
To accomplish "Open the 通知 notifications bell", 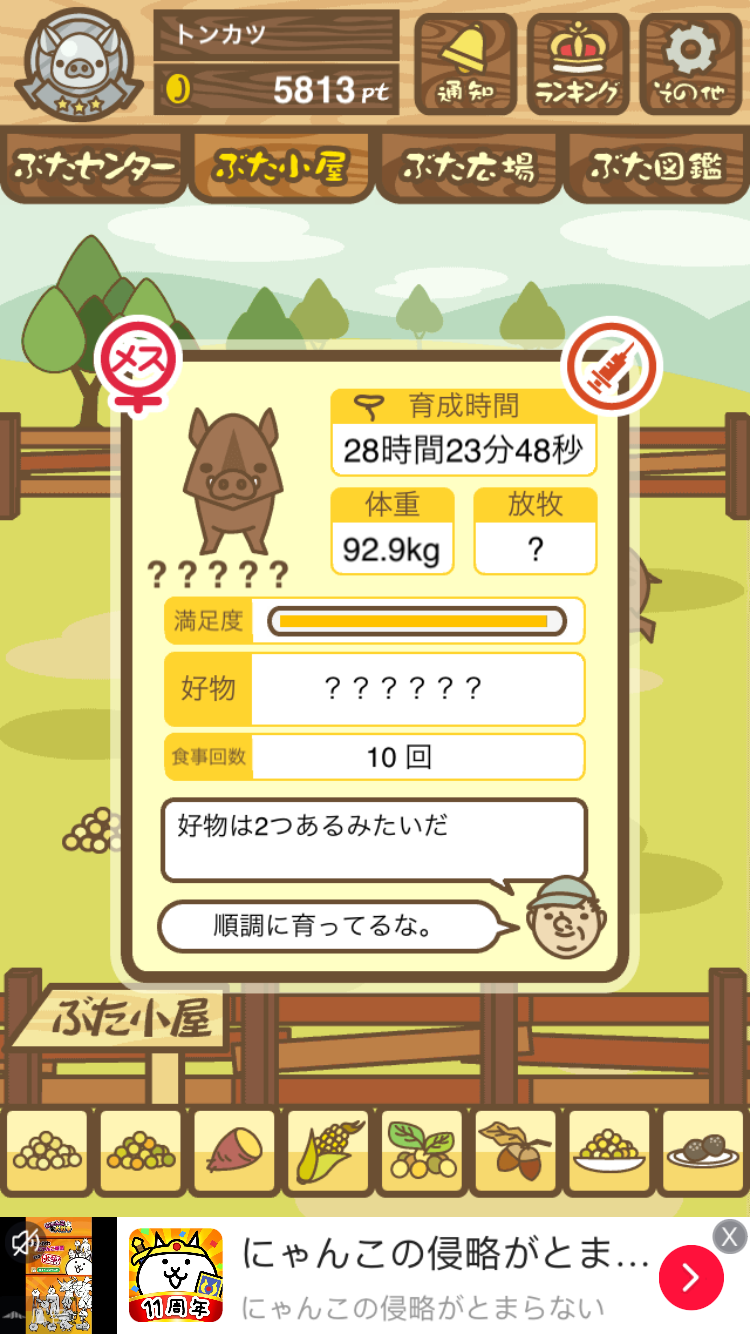I will click(465, 62).
